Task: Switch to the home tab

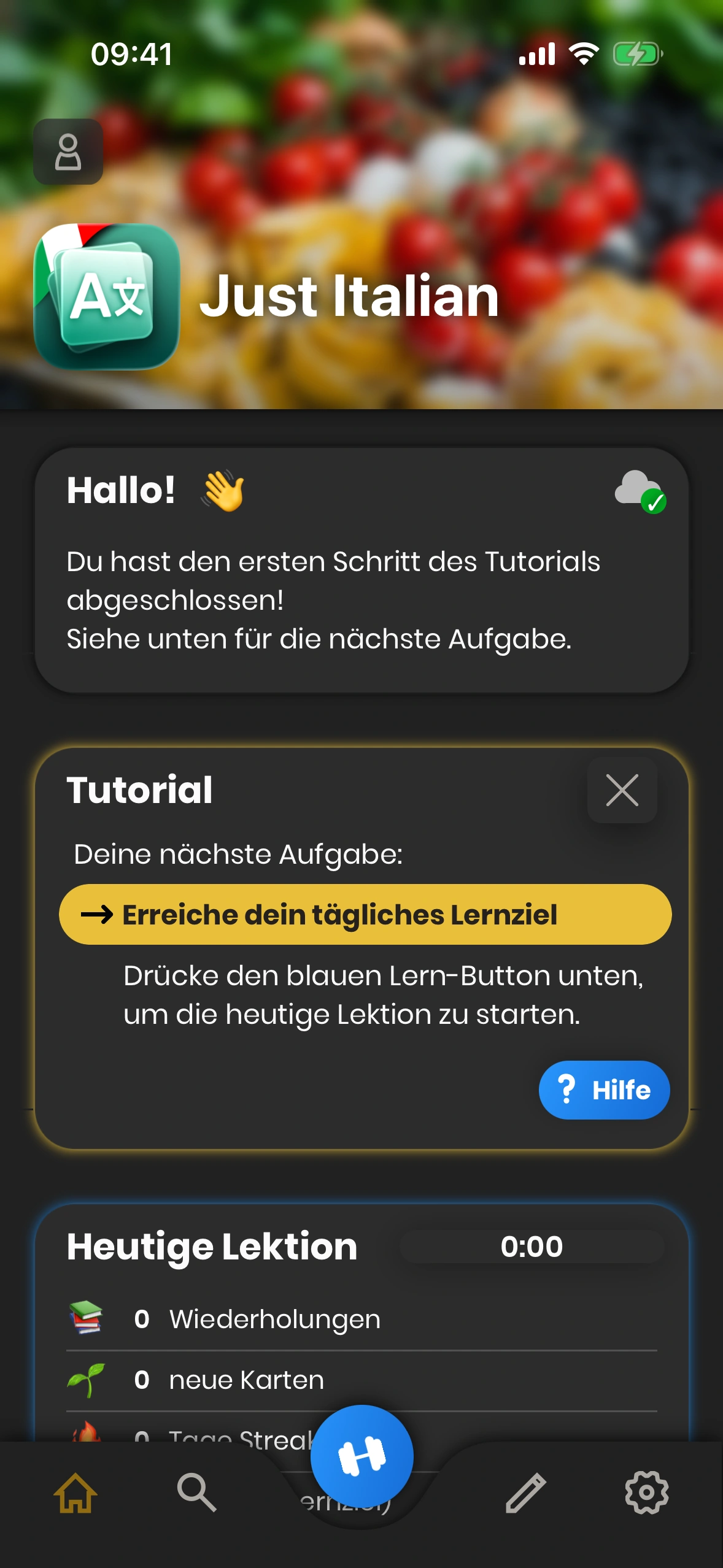Action: [x=75, y=1493]
